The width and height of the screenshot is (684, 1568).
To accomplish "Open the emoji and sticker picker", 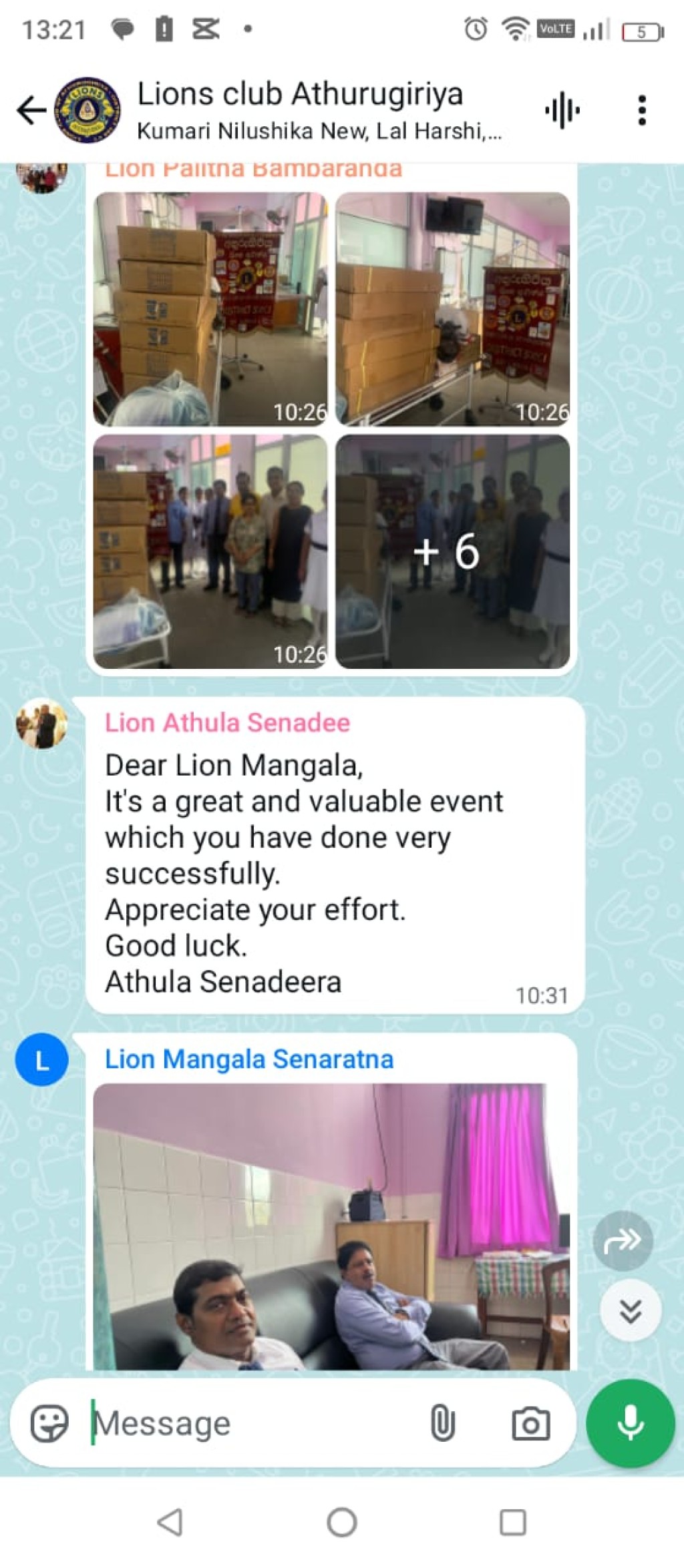I will tap(49, 1423).
